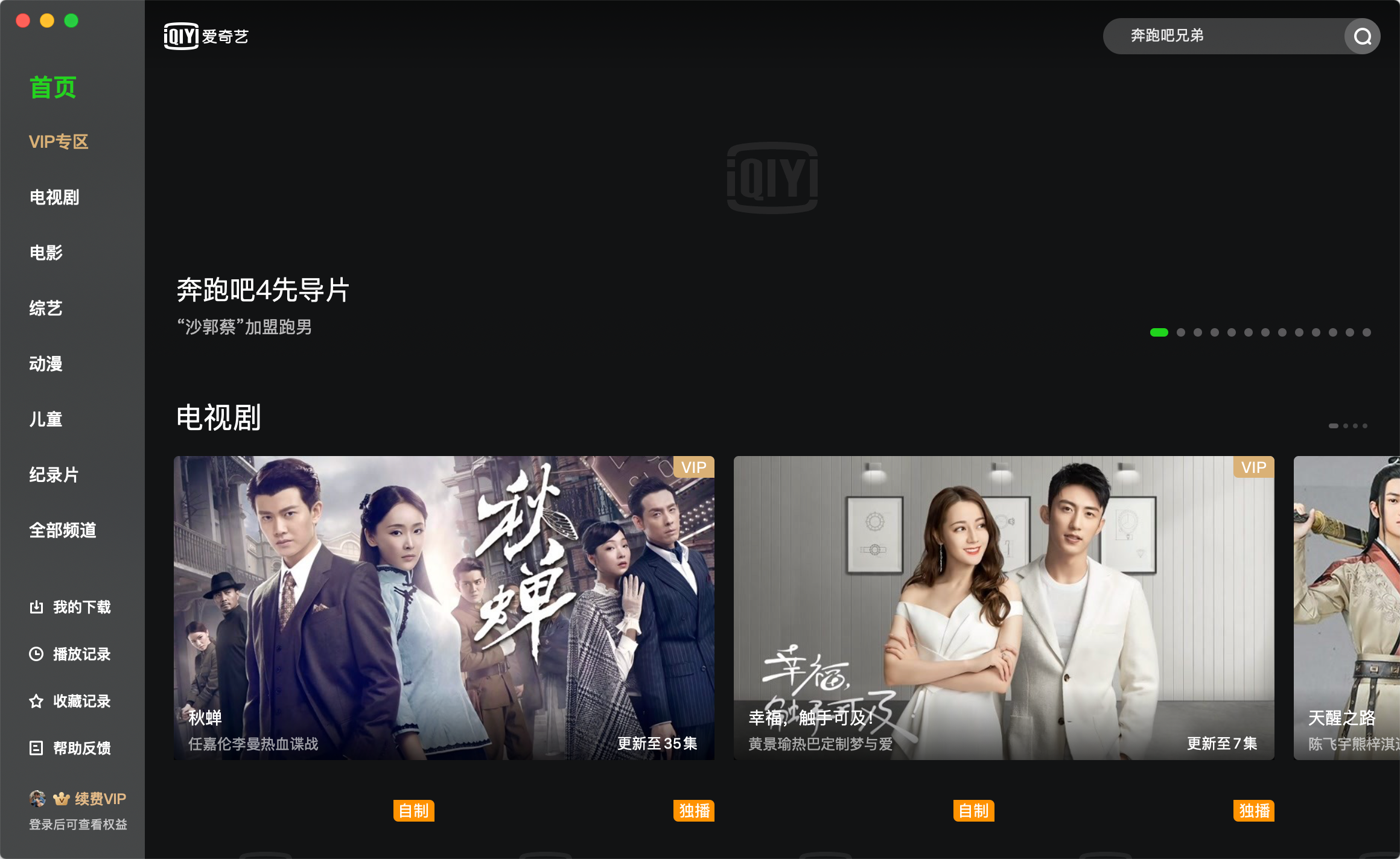Switch to the 儿童 channel
This screenshot has height=859, width=1400.
click(x=46, y=419)
